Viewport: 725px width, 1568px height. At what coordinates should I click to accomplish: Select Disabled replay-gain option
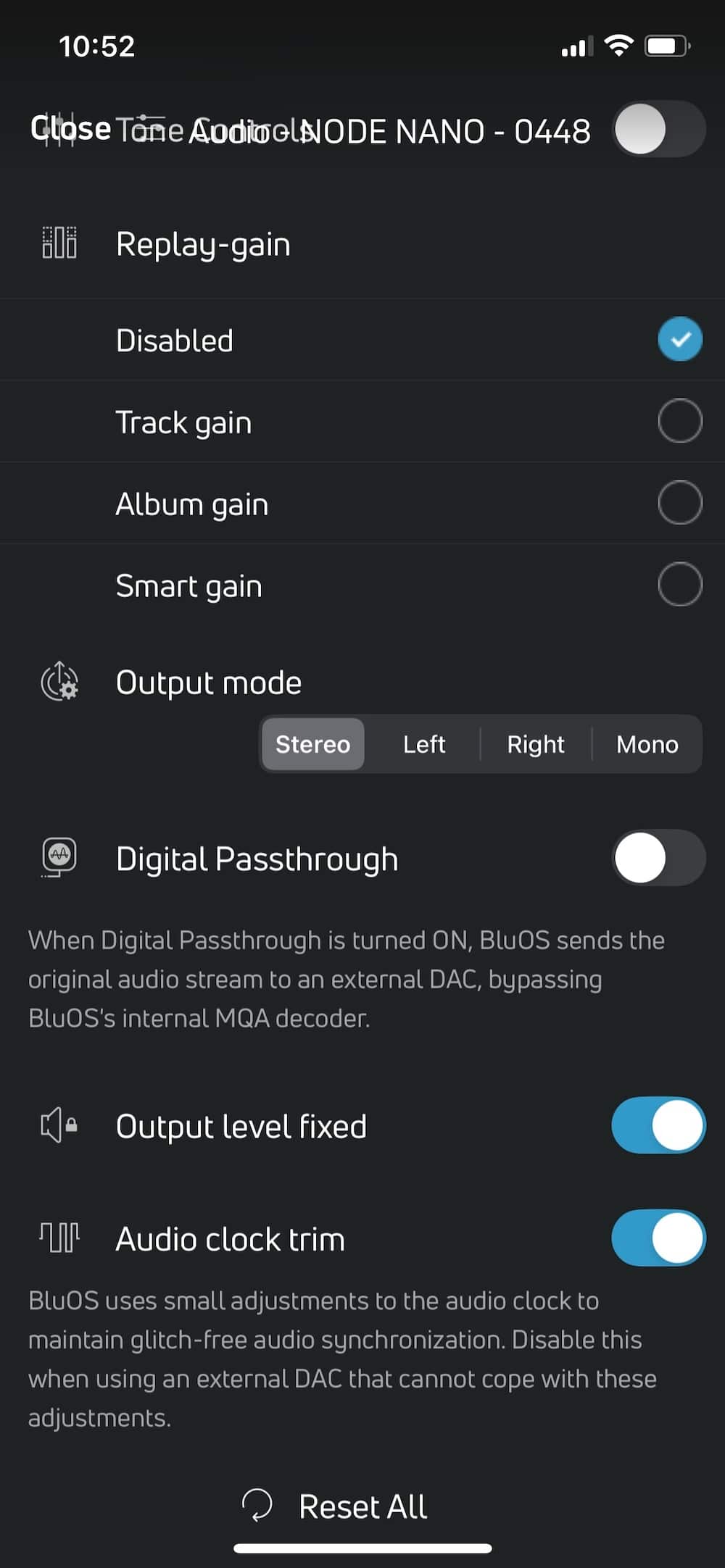[679, 339]
